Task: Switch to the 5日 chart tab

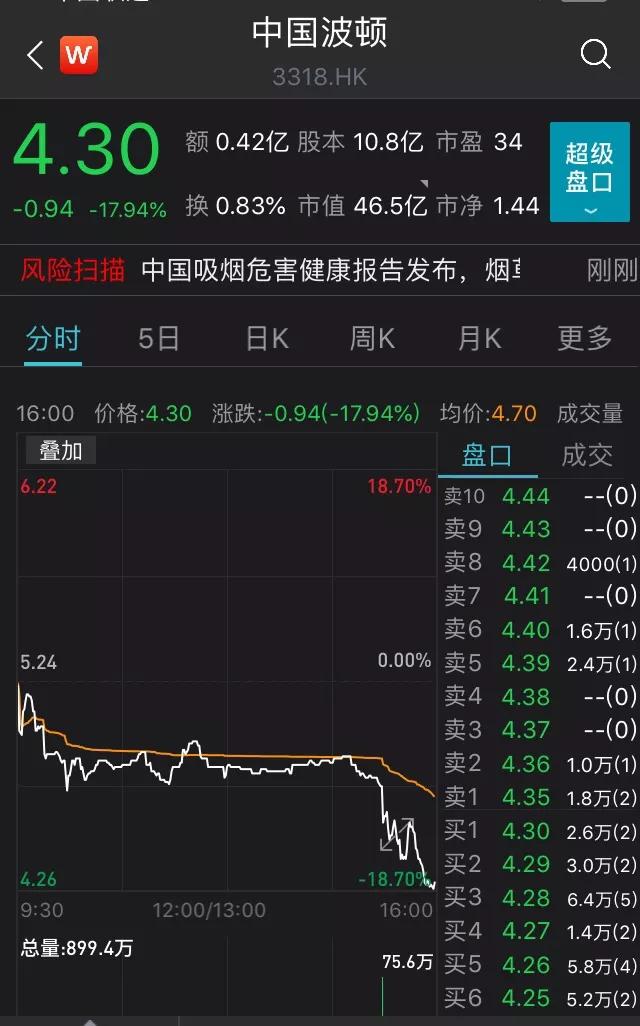Action: click(x=159, y=339)
